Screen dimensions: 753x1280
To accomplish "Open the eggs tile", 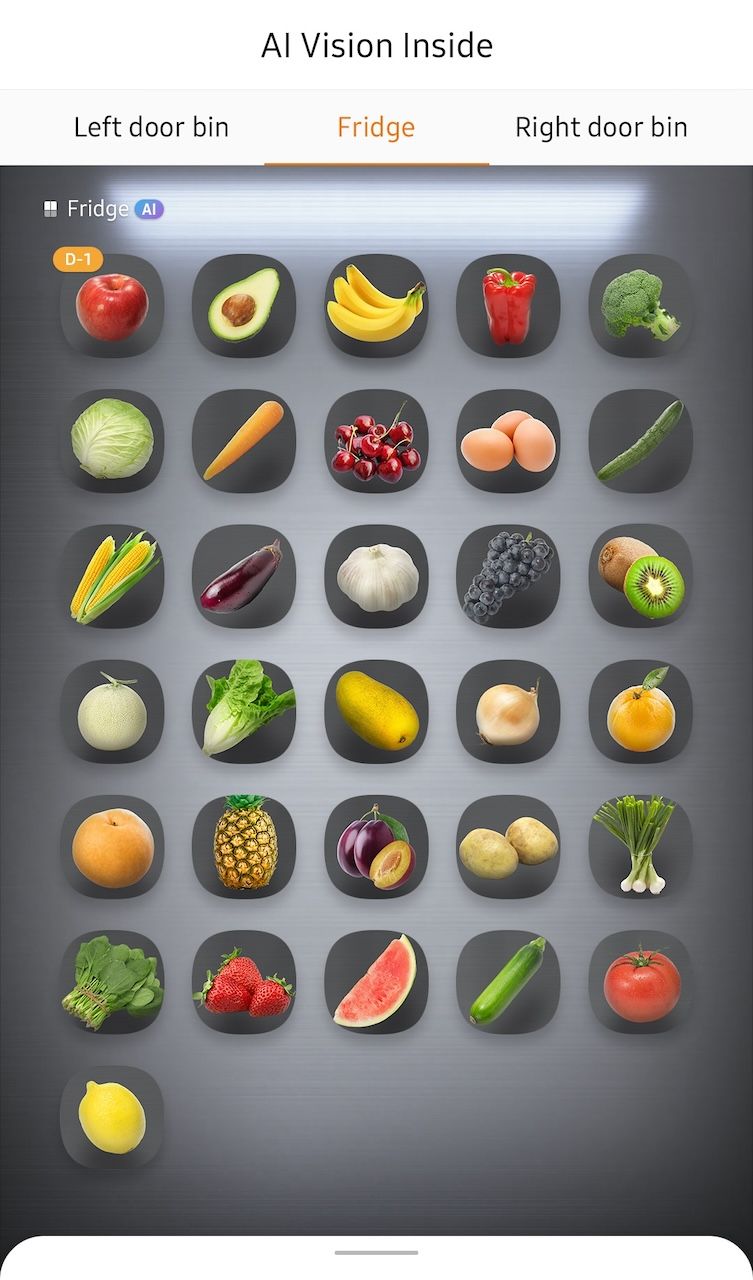I will coord(508,441).
